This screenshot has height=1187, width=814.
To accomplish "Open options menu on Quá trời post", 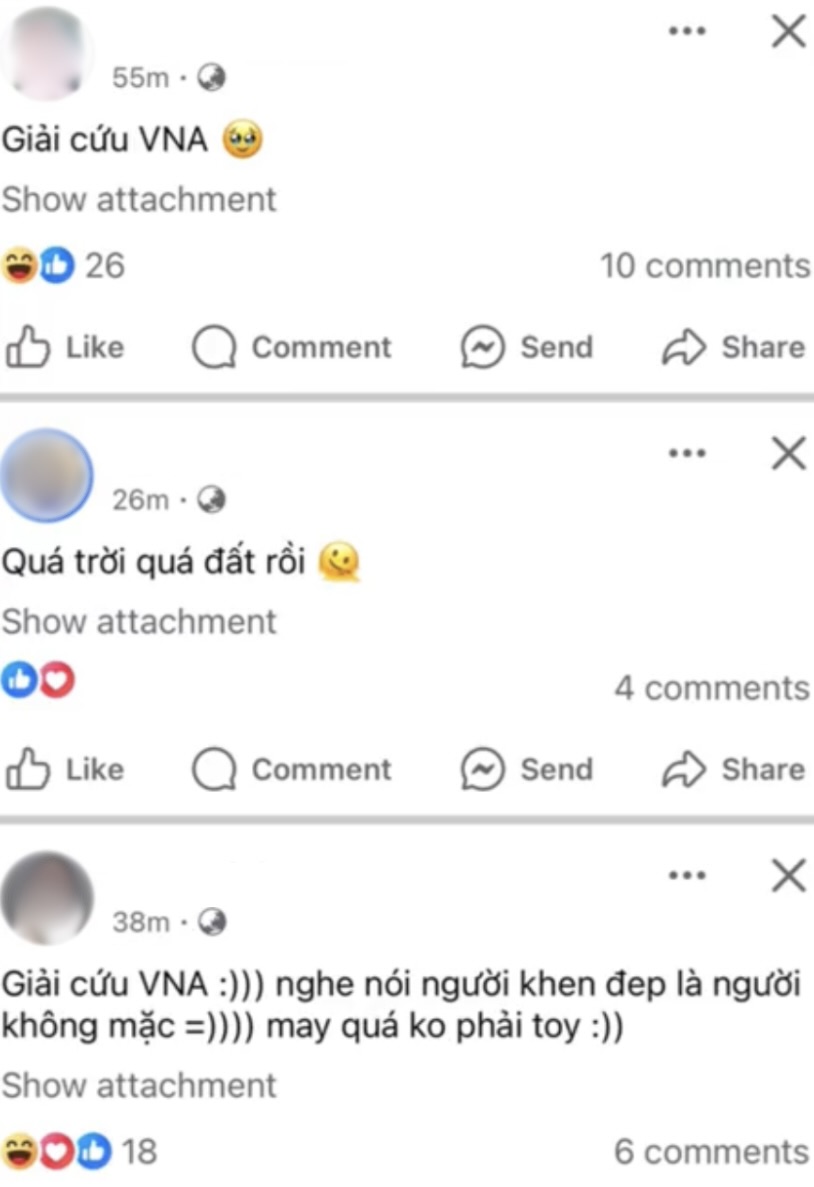I will 687,454.
